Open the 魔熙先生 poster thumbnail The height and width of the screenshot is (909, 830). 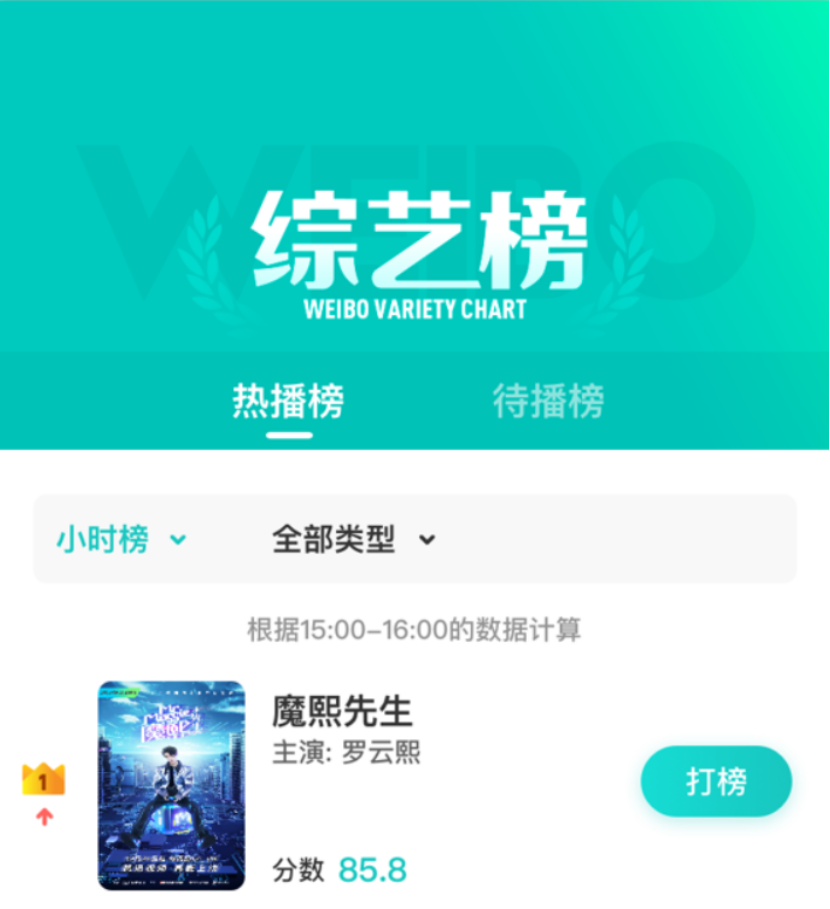(171, 785)
